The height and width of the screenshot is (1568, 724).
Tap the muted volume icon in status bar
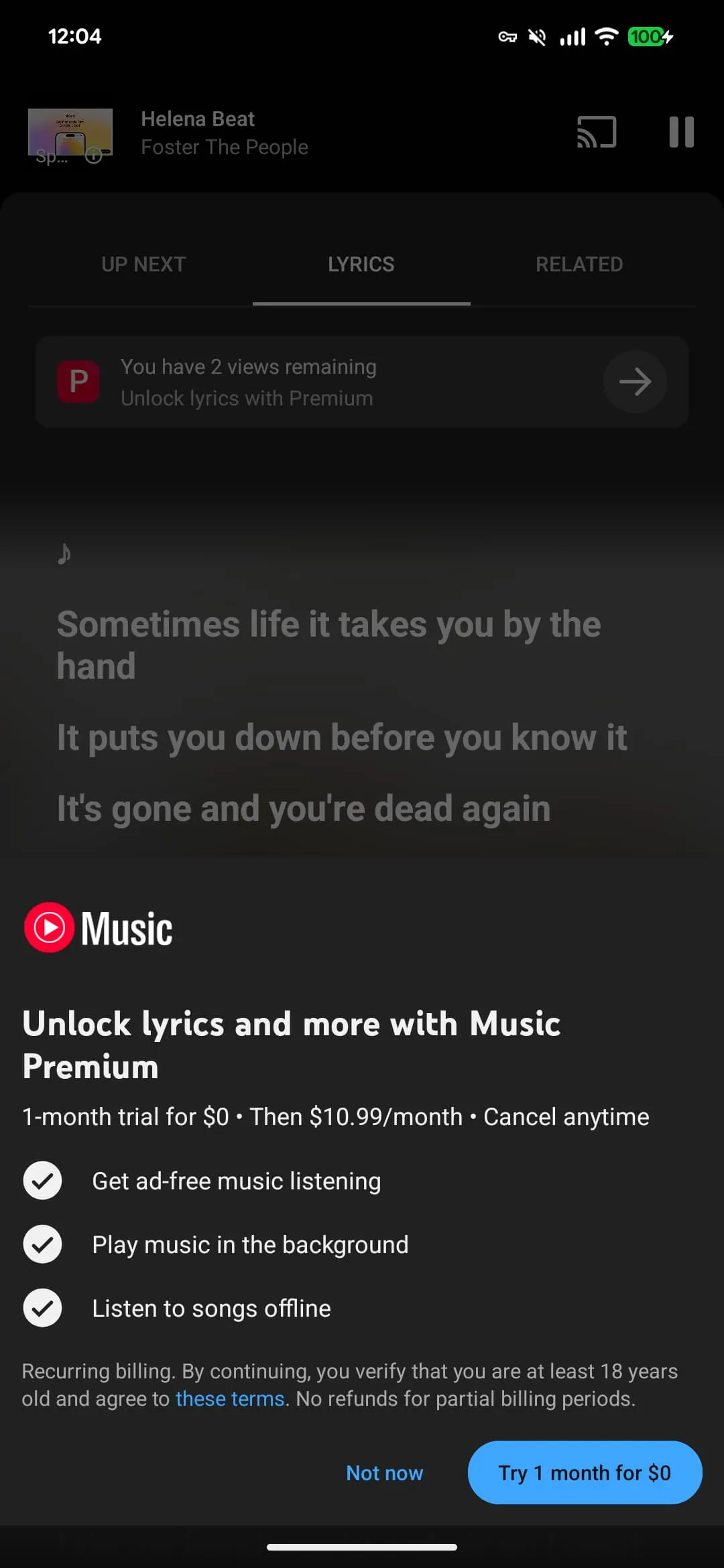point(536,37)
